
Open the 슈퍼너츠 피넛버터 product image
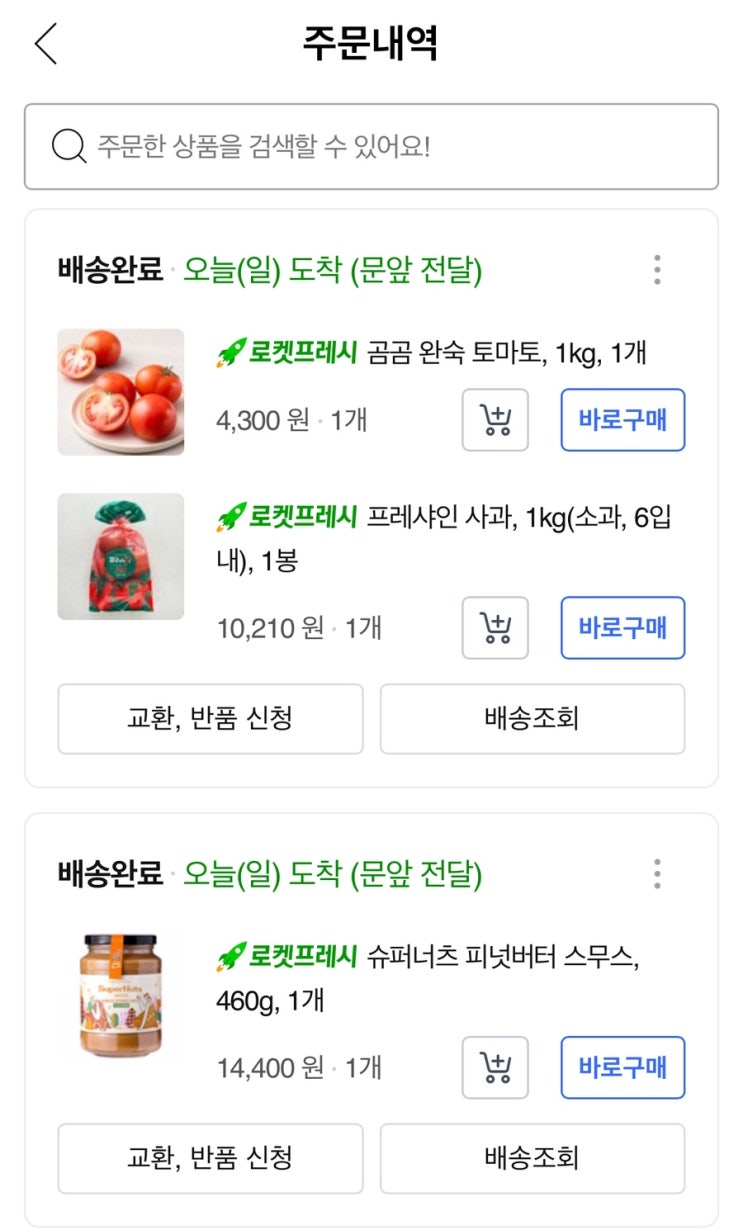121,996
